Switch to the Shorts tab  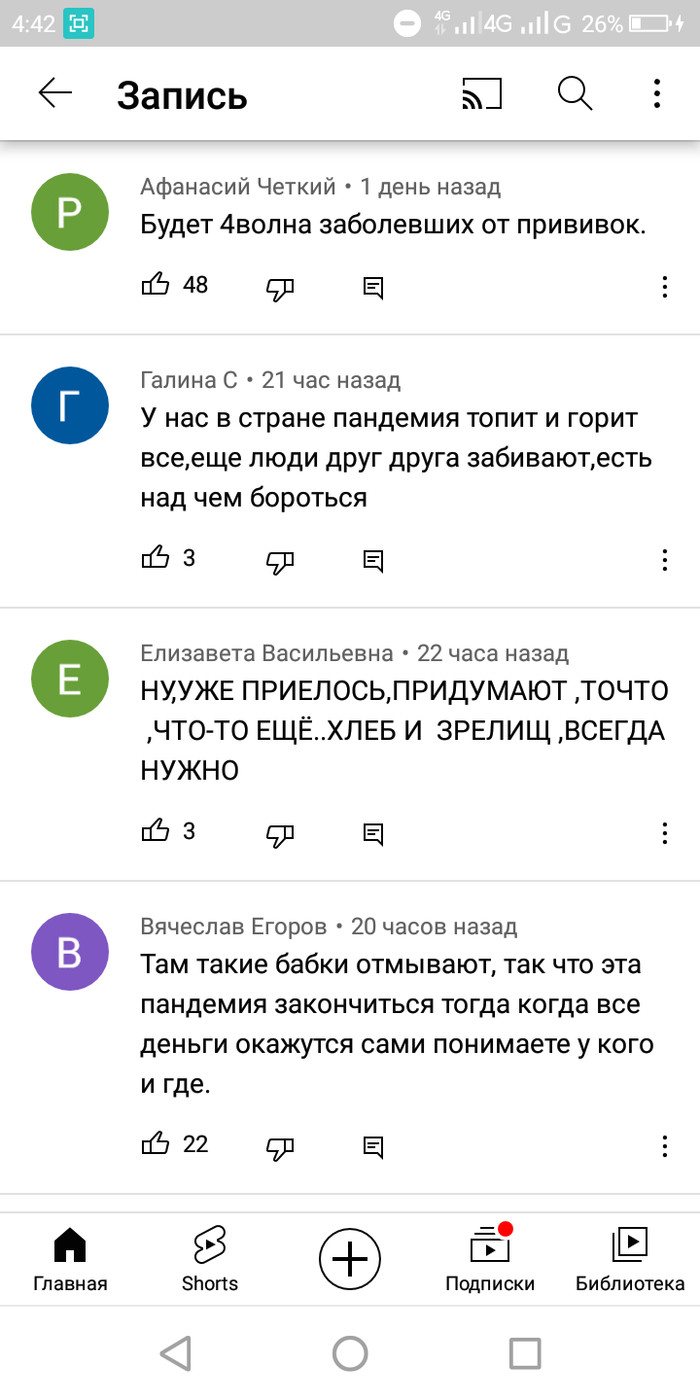[x=210, y=1259]
